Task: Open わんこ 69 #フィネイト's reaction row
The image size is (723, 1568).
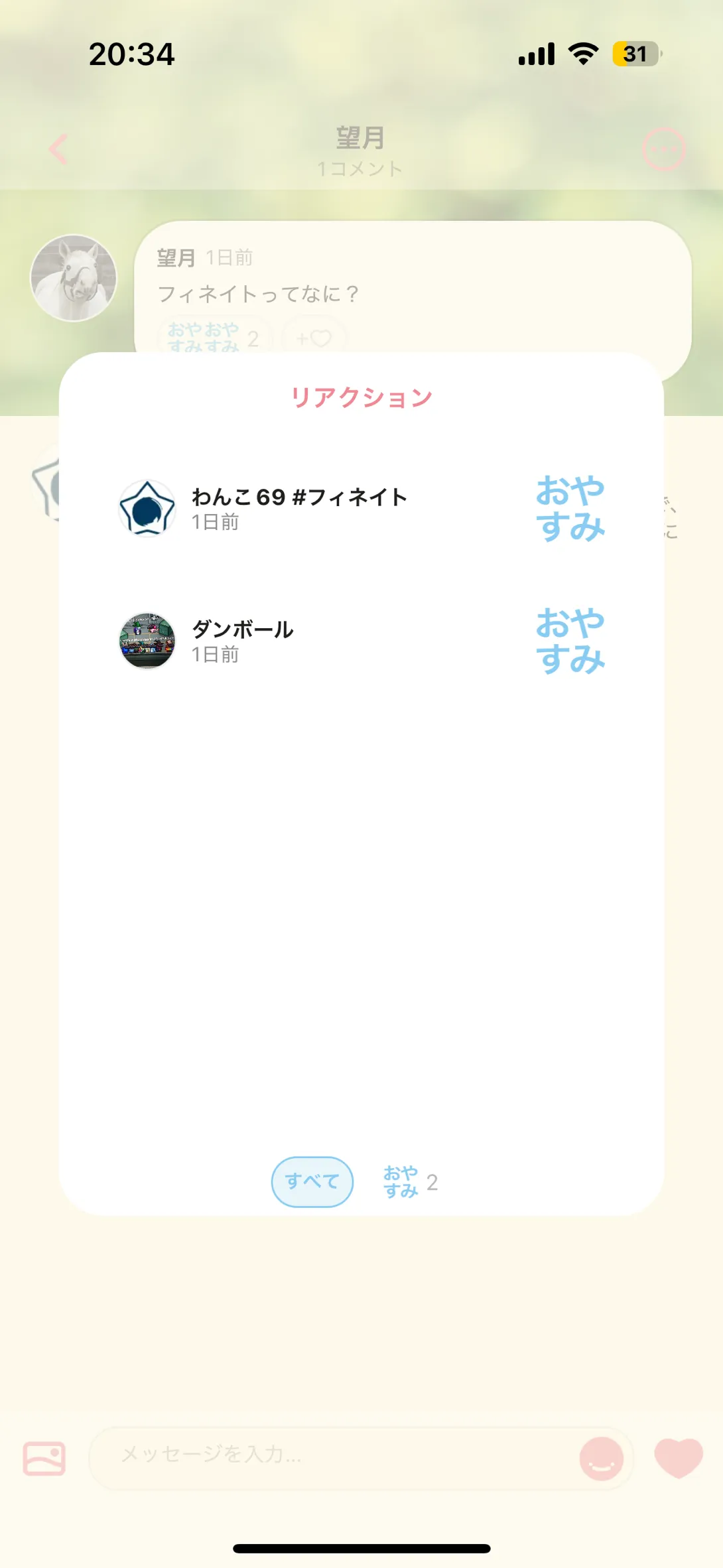Action: click(361, 509)
